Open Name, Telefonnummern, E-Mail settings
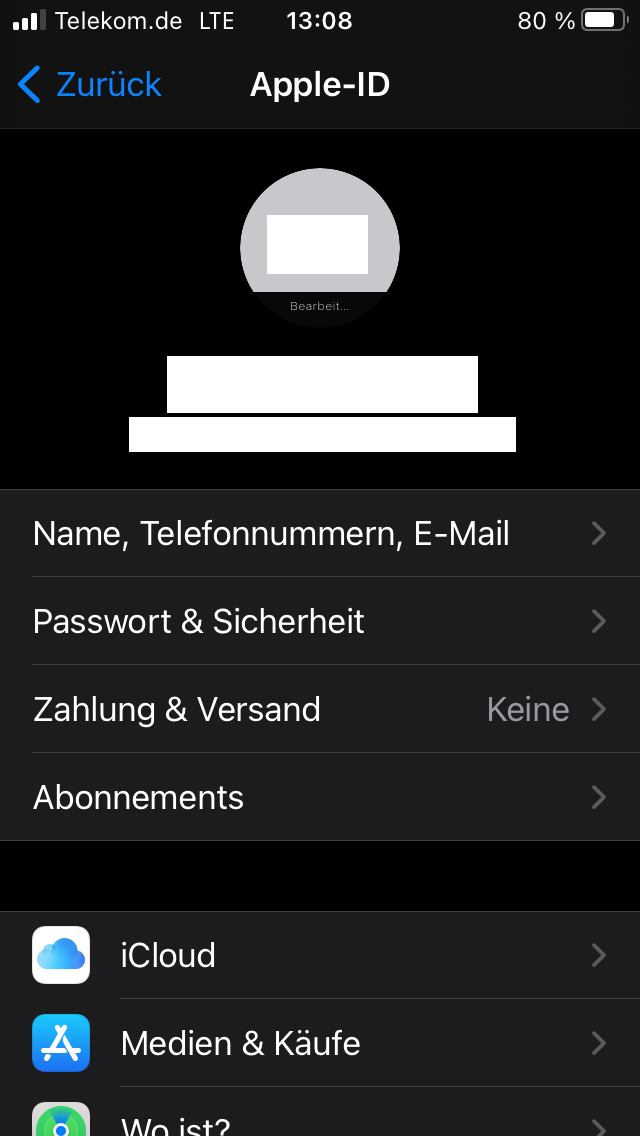 [320, 533]
